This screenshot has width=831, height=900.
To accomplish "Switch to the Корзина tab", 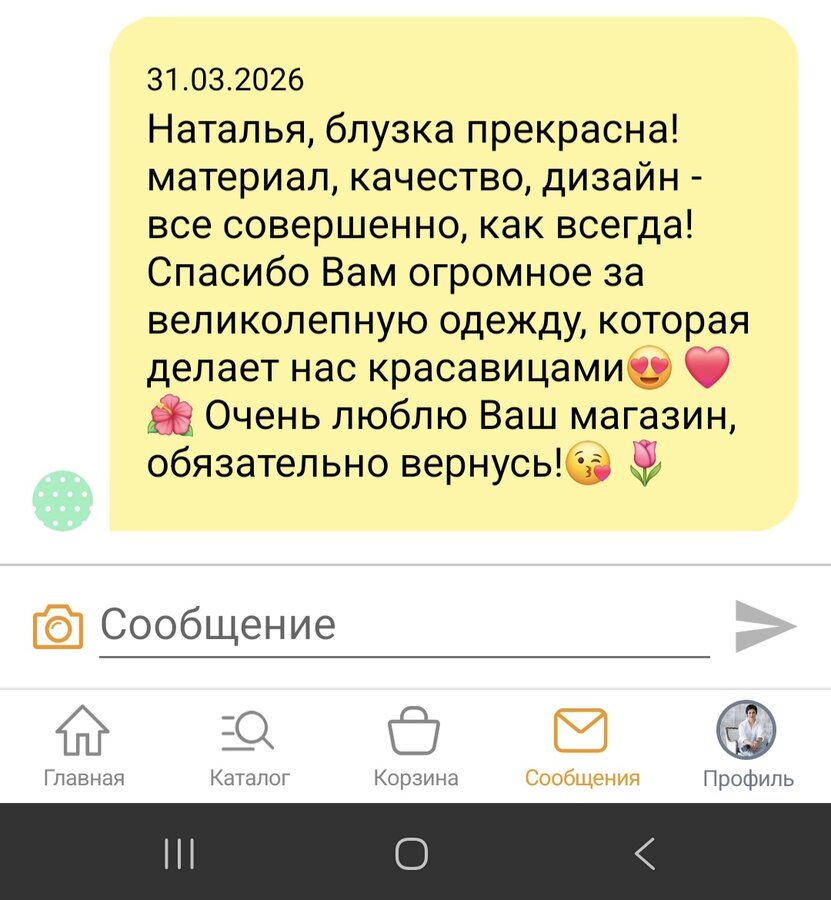I will pyautogui.click(x=415, y=746).
